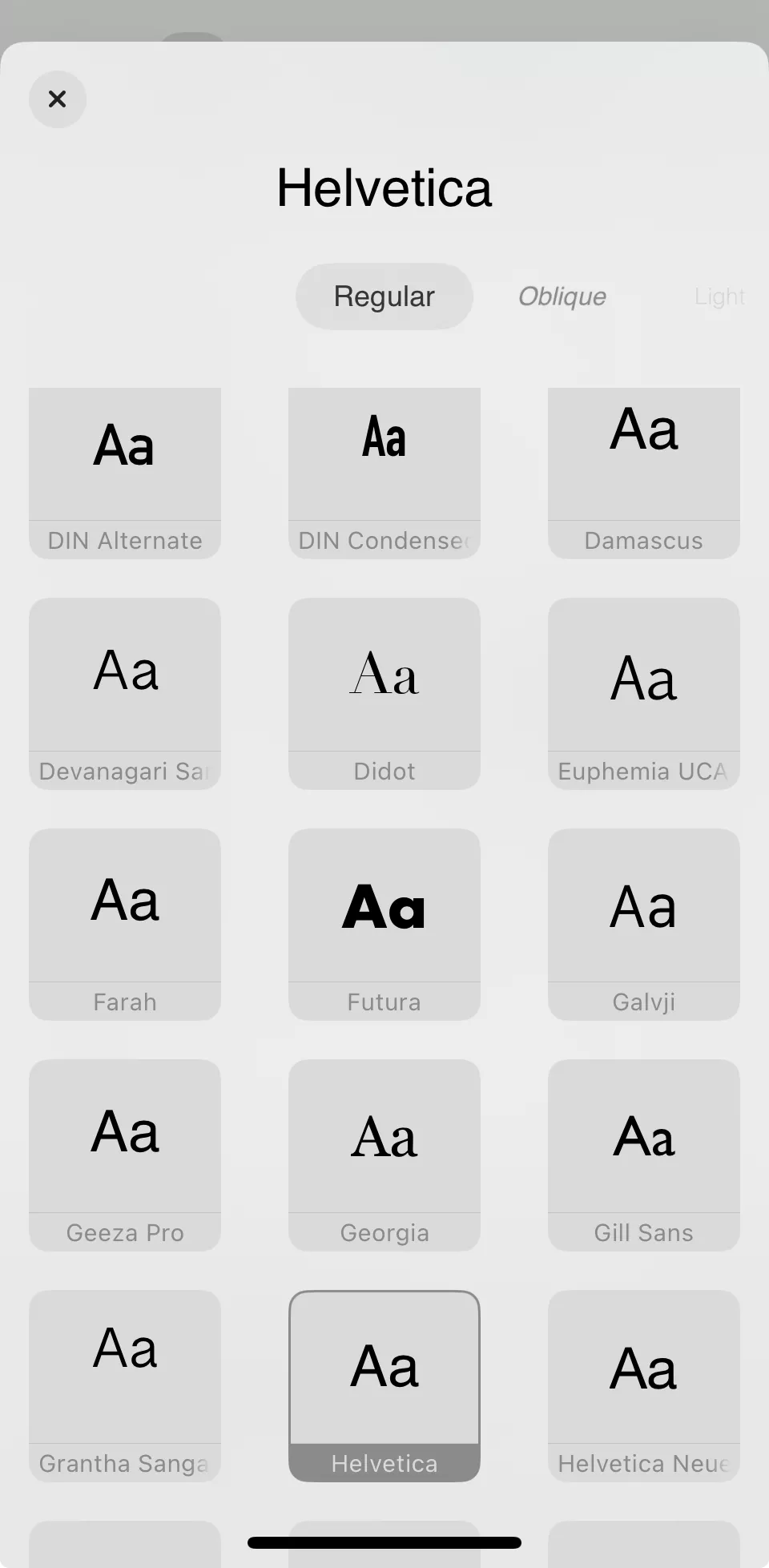Select the Light font style
The height and width of the screenshot is (1568, 769).
coord(719,296)
